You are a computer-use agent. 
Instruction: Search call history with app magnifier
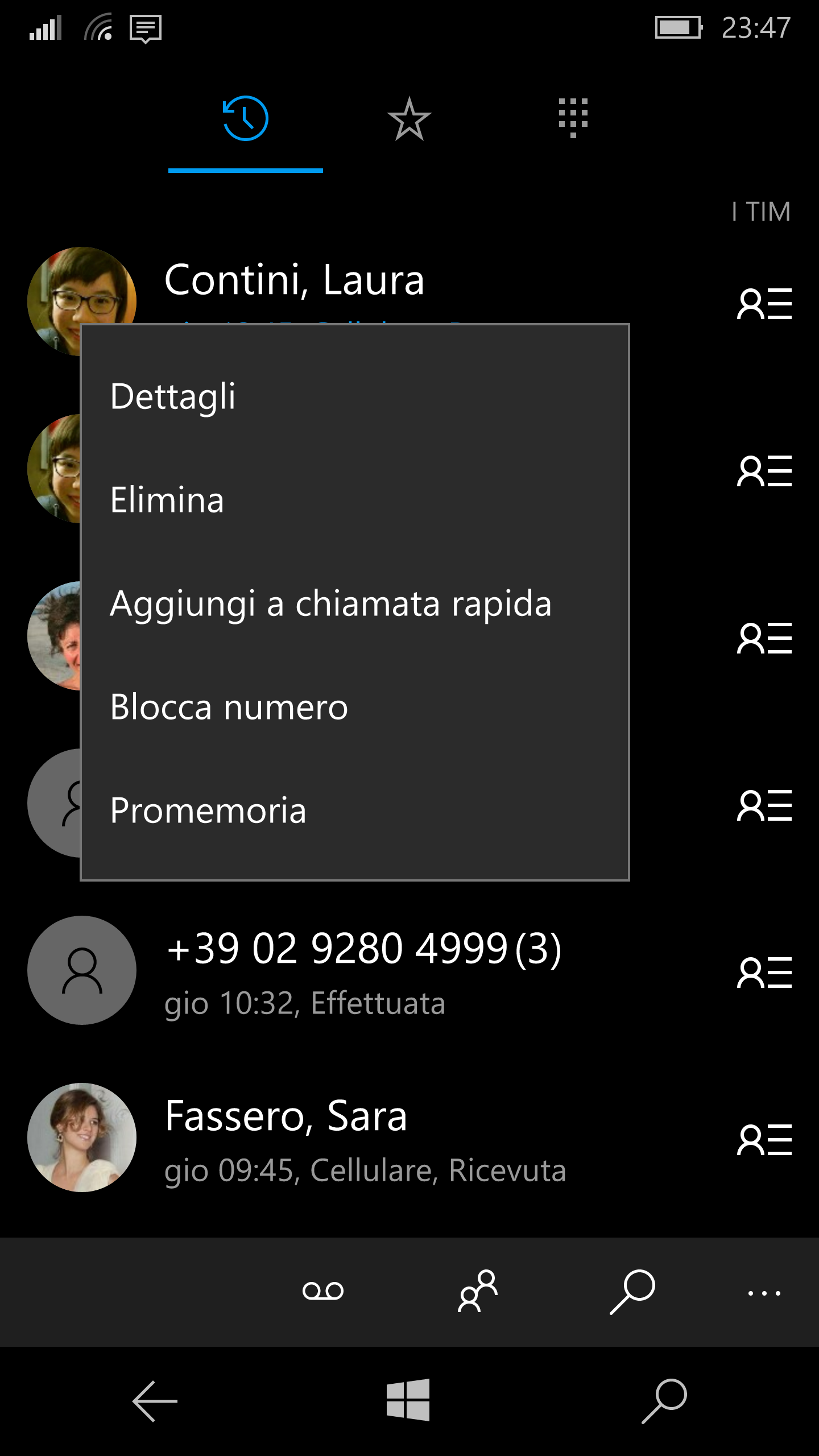point(632,1291)
